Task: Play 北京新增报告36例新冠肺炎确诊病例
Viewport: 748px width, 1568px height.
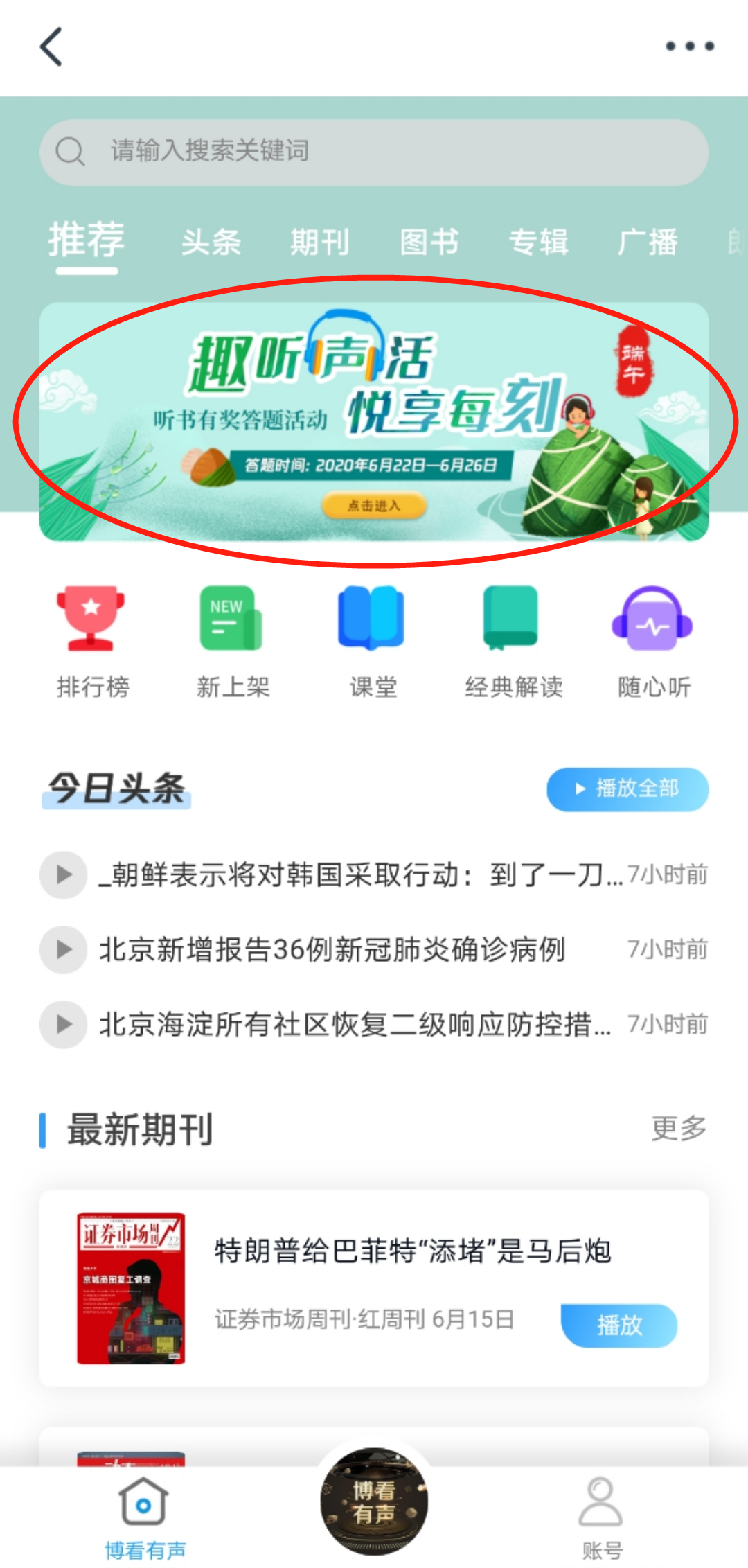Action: click(x=63, y=949)
